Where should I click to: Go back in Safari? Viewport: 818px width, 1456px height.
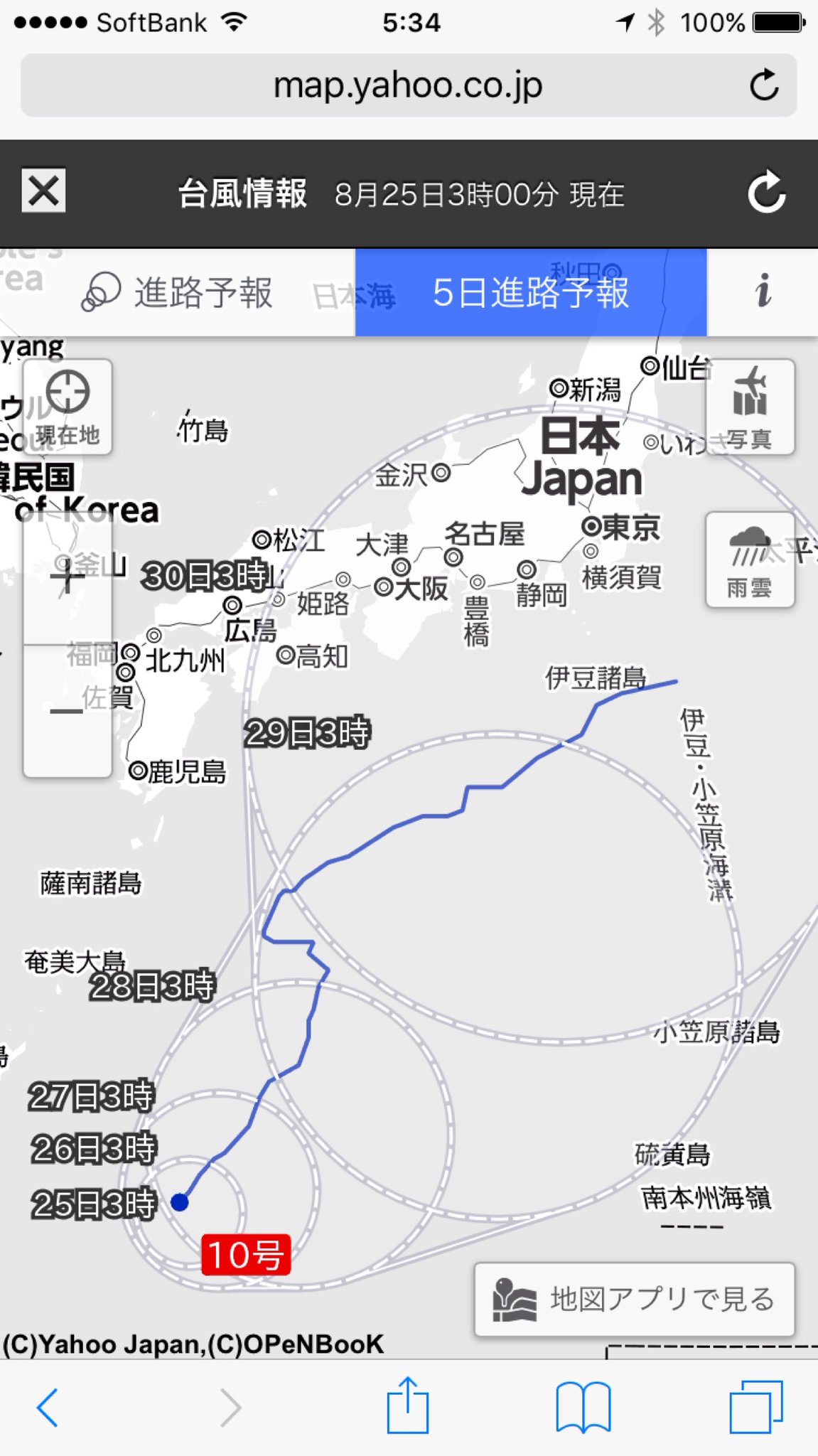47,1408
